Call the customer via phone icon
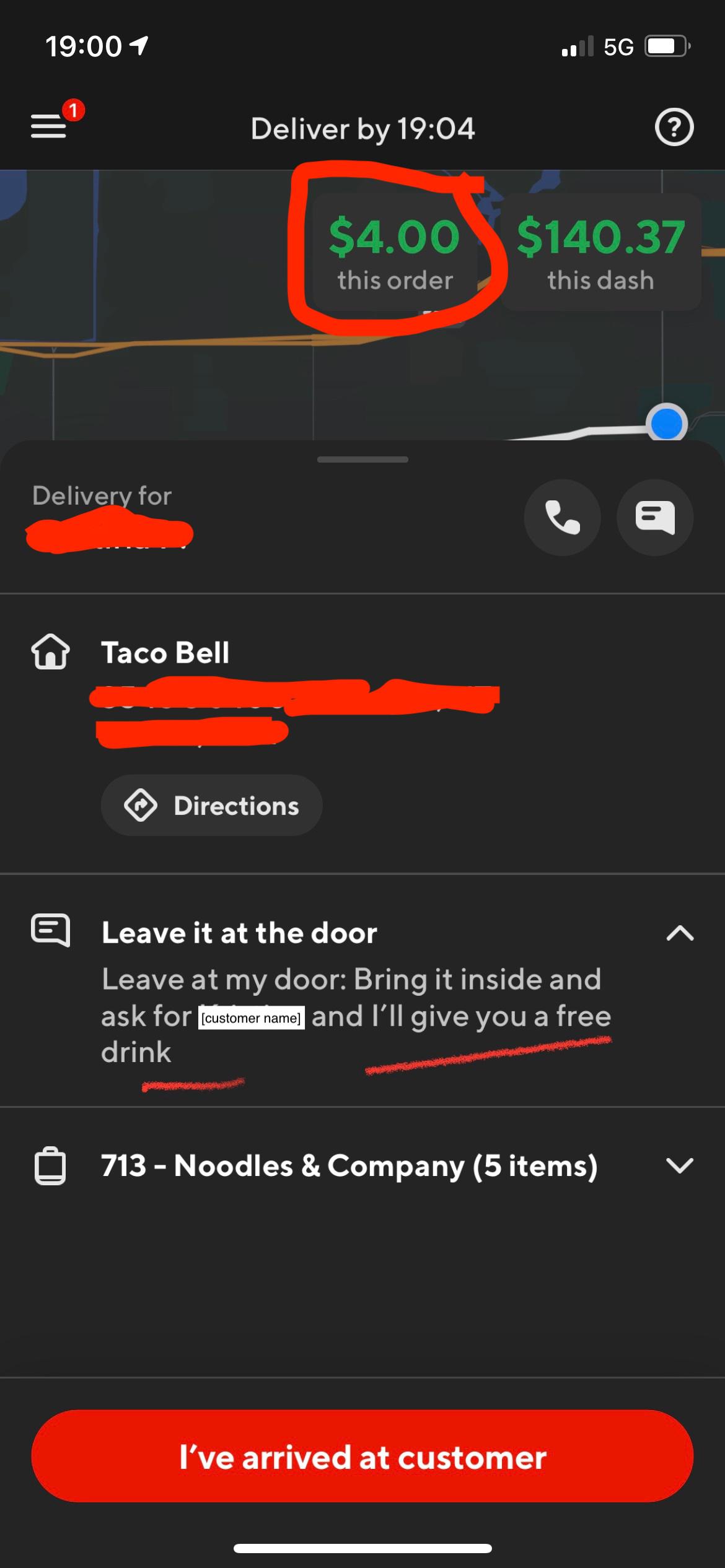 click(561, 518)
